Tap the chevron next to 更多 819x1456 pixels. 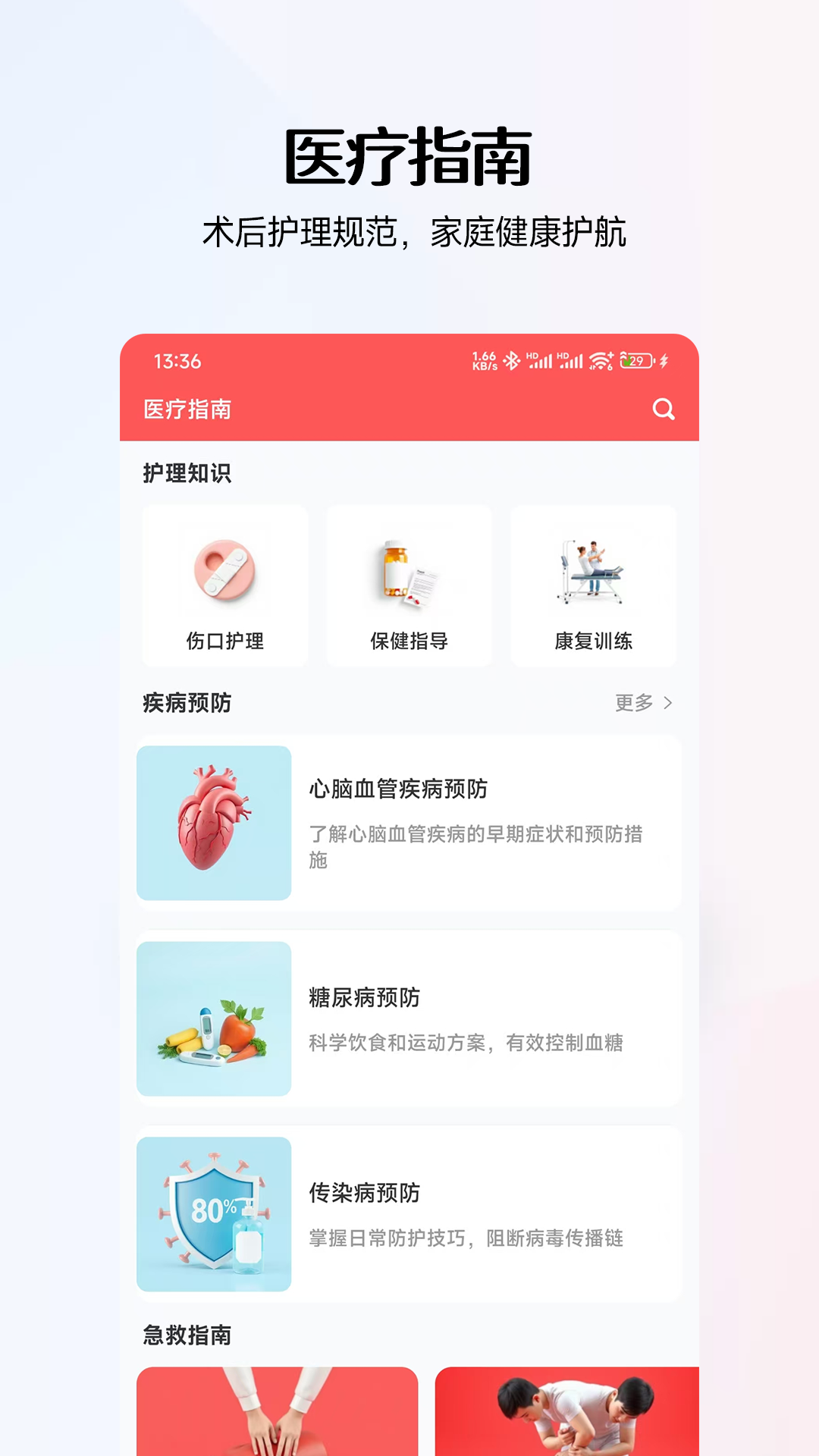point(667,704)
